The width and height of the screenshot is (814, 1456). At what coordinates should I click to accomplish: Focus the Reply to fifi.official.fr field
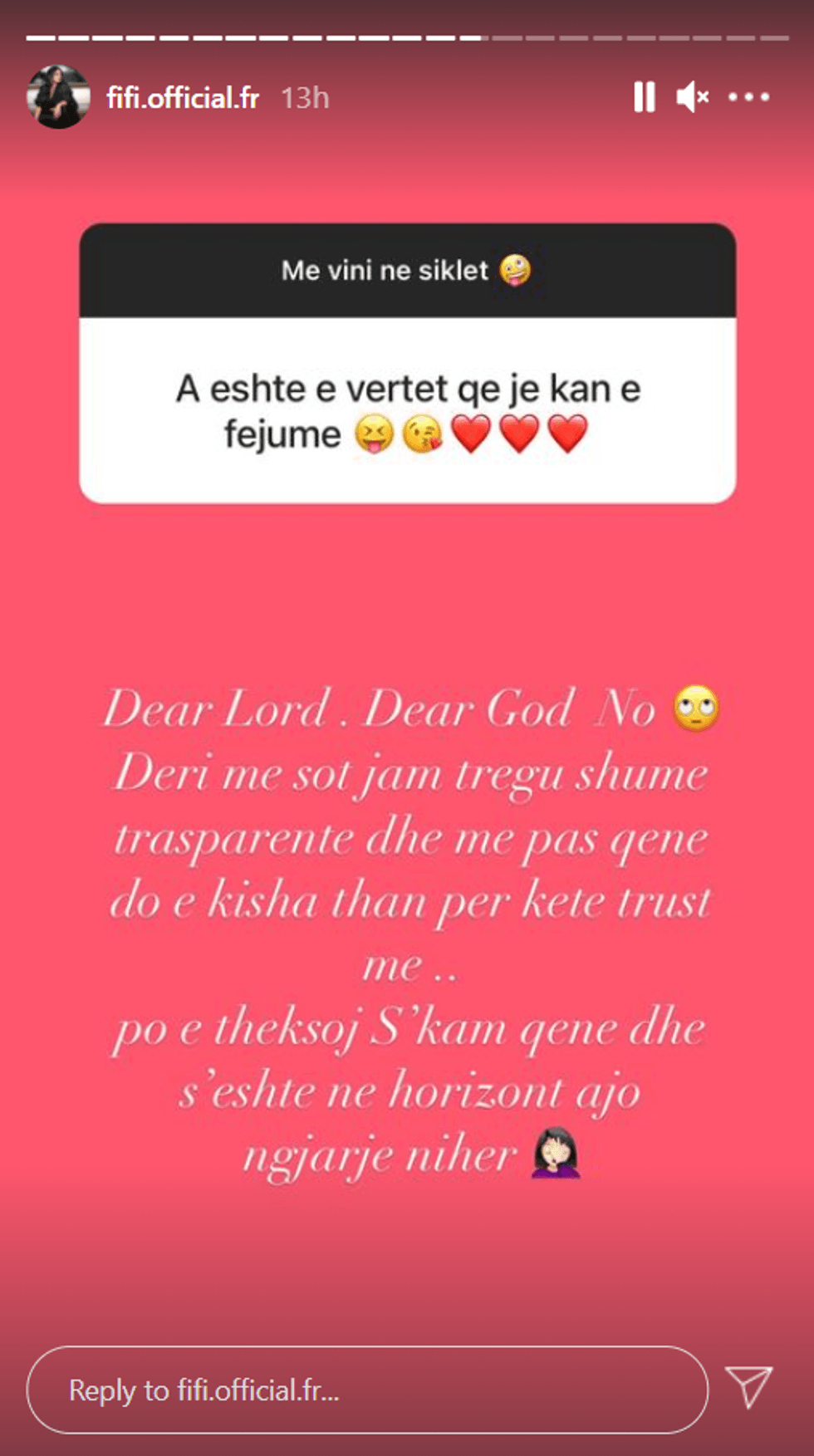367,1390
